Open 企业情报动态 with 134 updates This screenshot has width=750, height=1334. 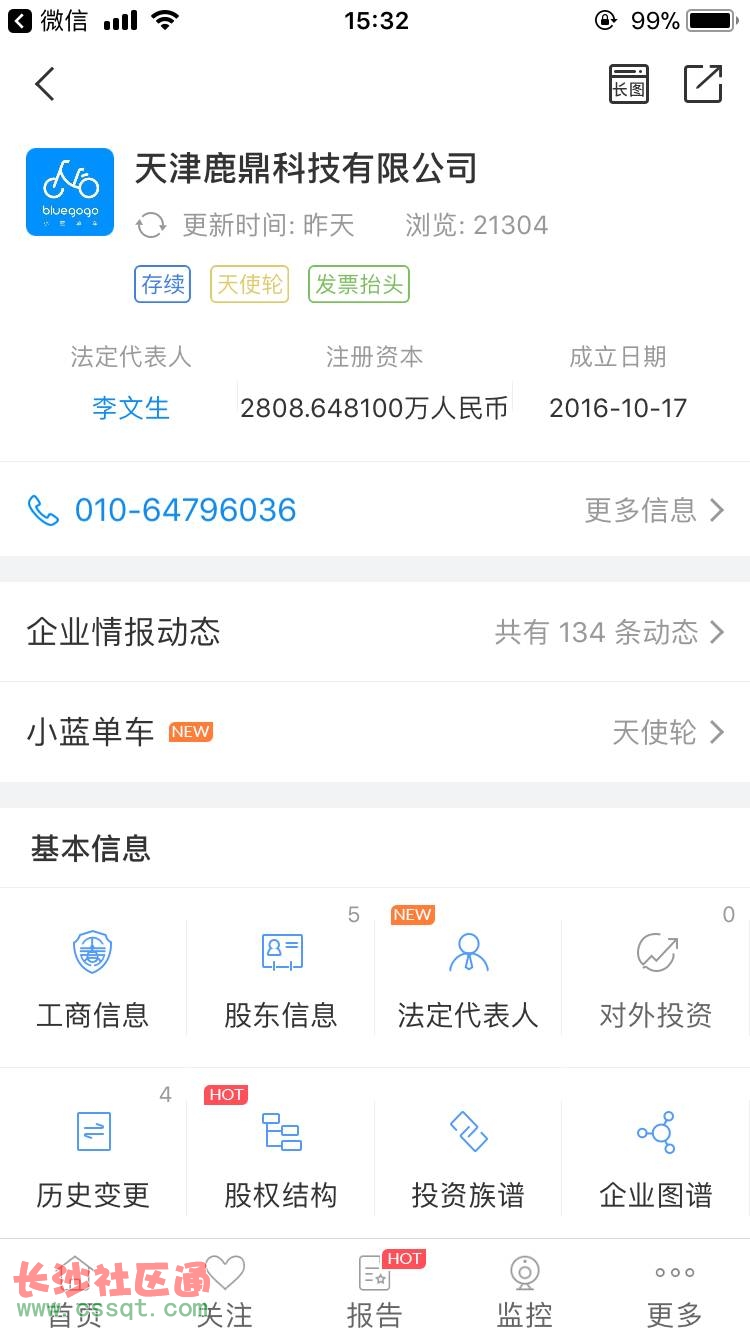click(x=375, y=632)
